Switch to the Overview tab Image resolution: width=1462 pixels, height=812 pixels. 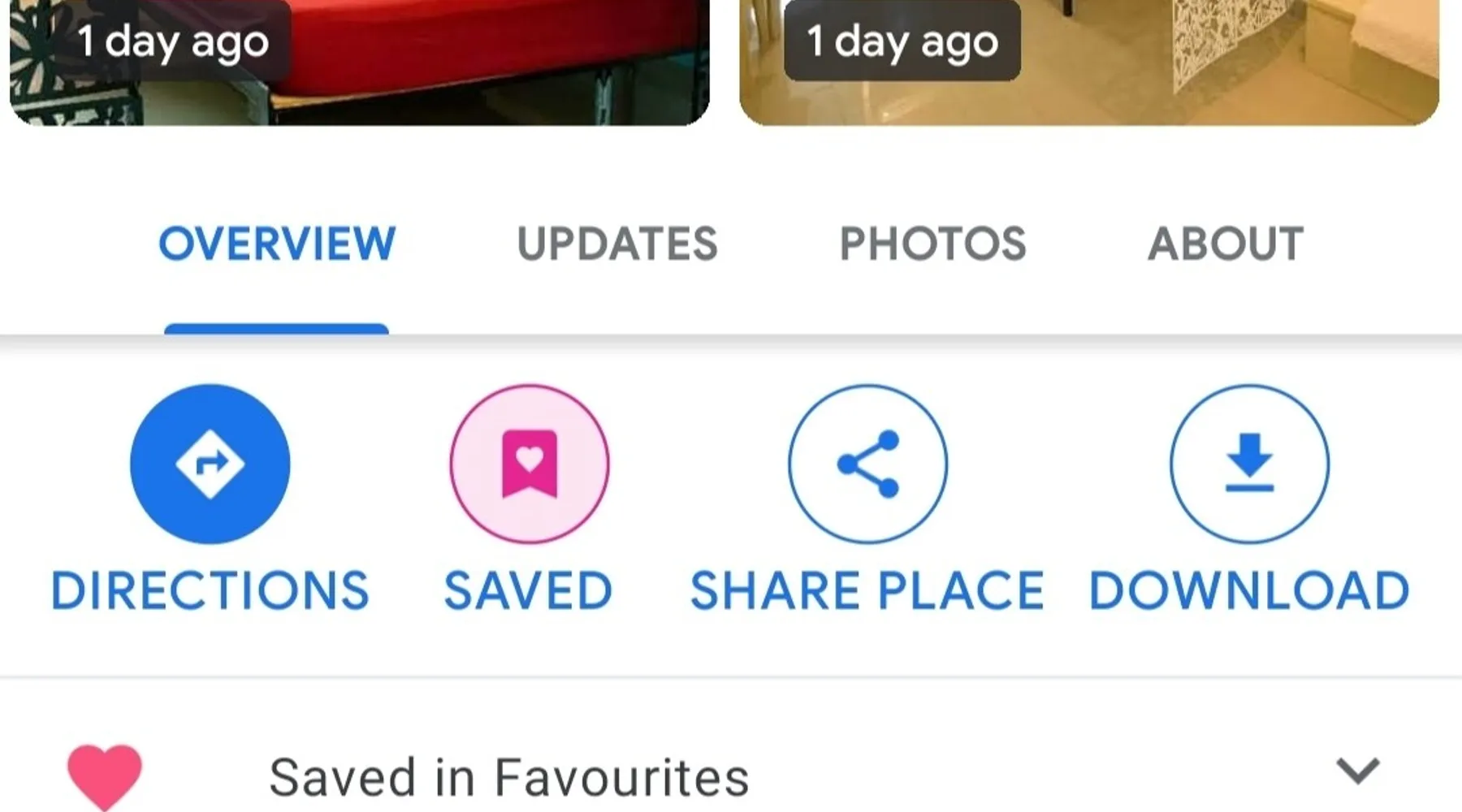276,244
